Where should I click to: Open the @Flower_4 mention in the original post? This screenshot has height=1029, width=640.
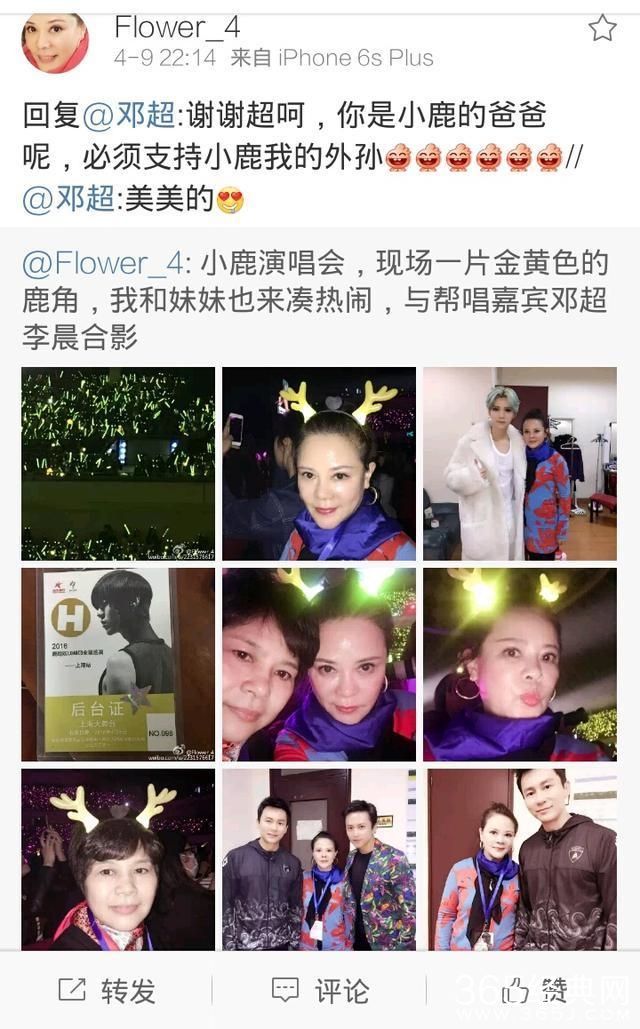click(x=103, y=264)
